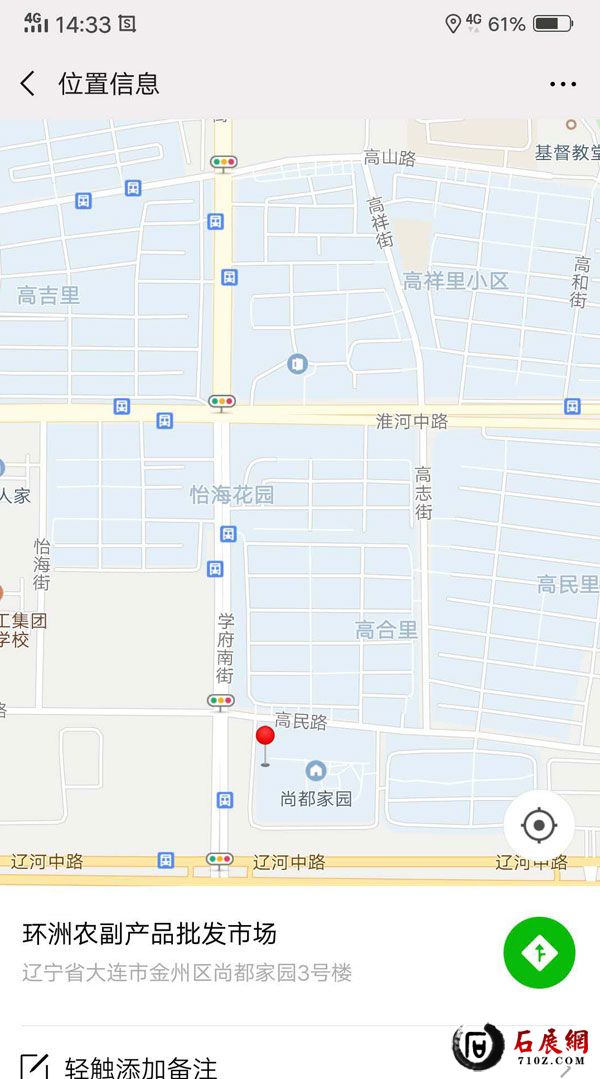
Task: Start navigation with the green button
Action: point(539,953)
